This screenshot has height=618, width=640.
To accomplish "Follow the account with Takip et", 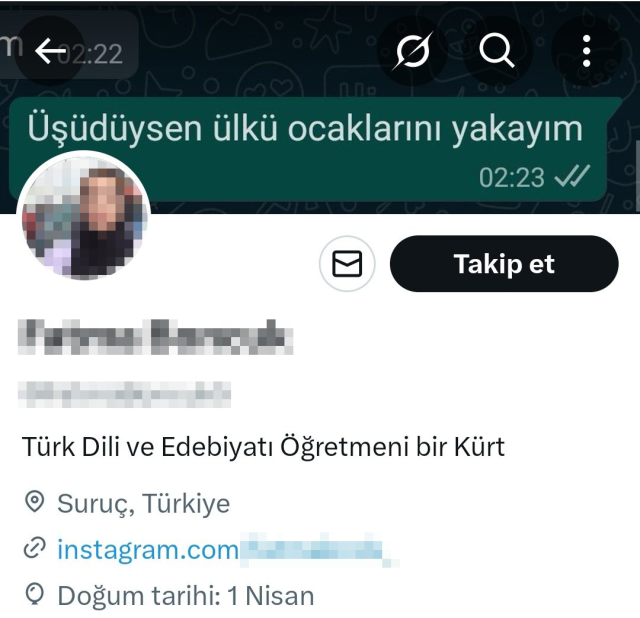I will coord(503,264).
